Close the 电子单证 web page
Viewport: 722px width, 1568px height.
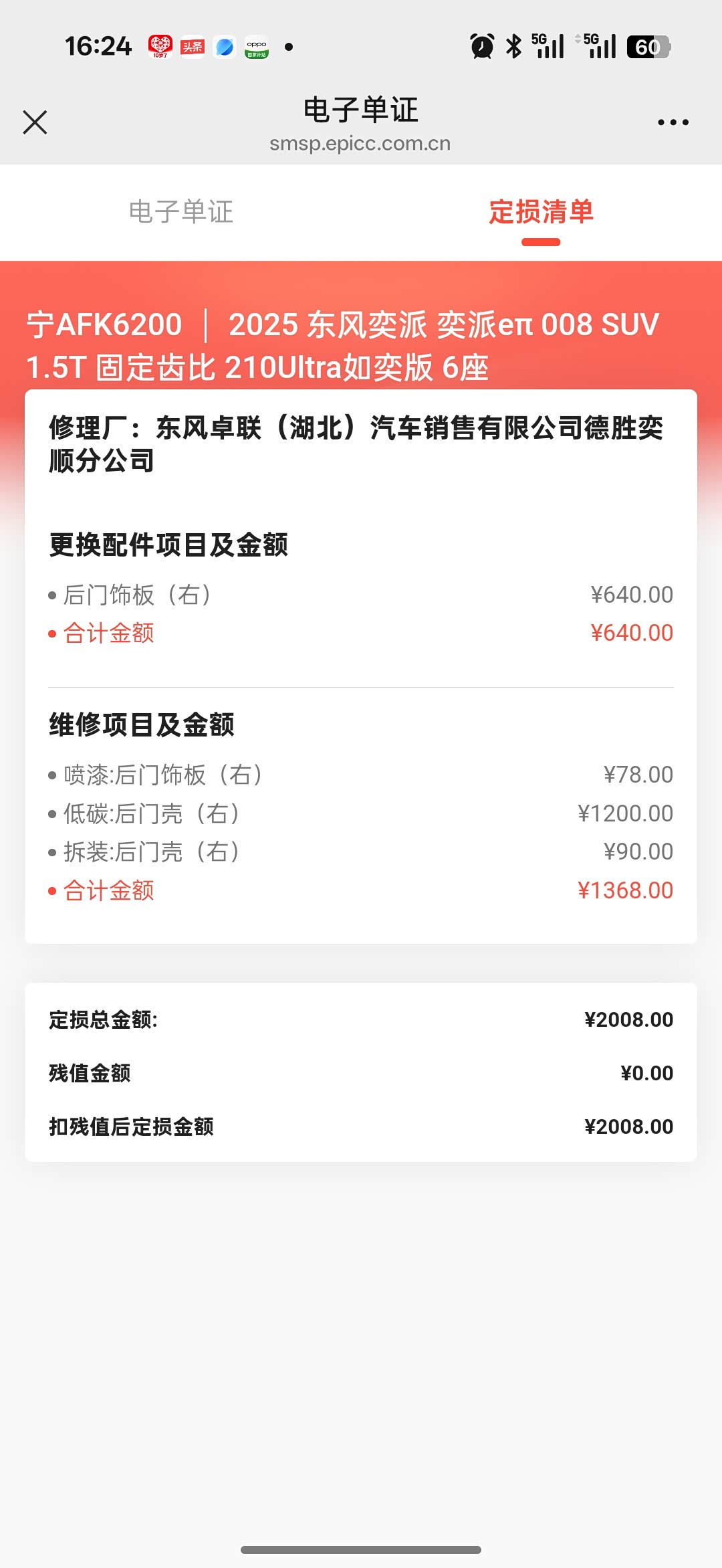tap(35, 122)
